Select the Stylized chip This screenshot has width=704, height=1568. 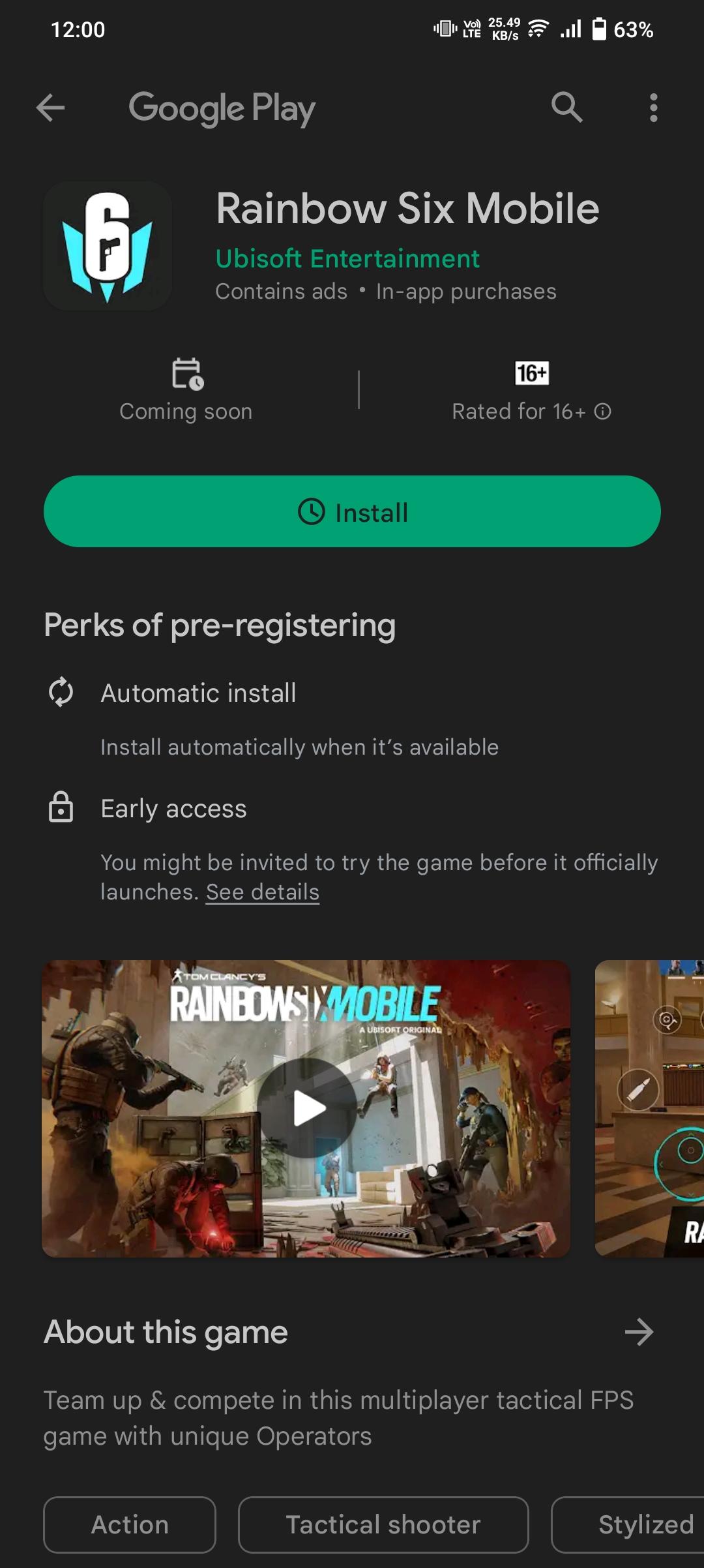click(639, 1525)
